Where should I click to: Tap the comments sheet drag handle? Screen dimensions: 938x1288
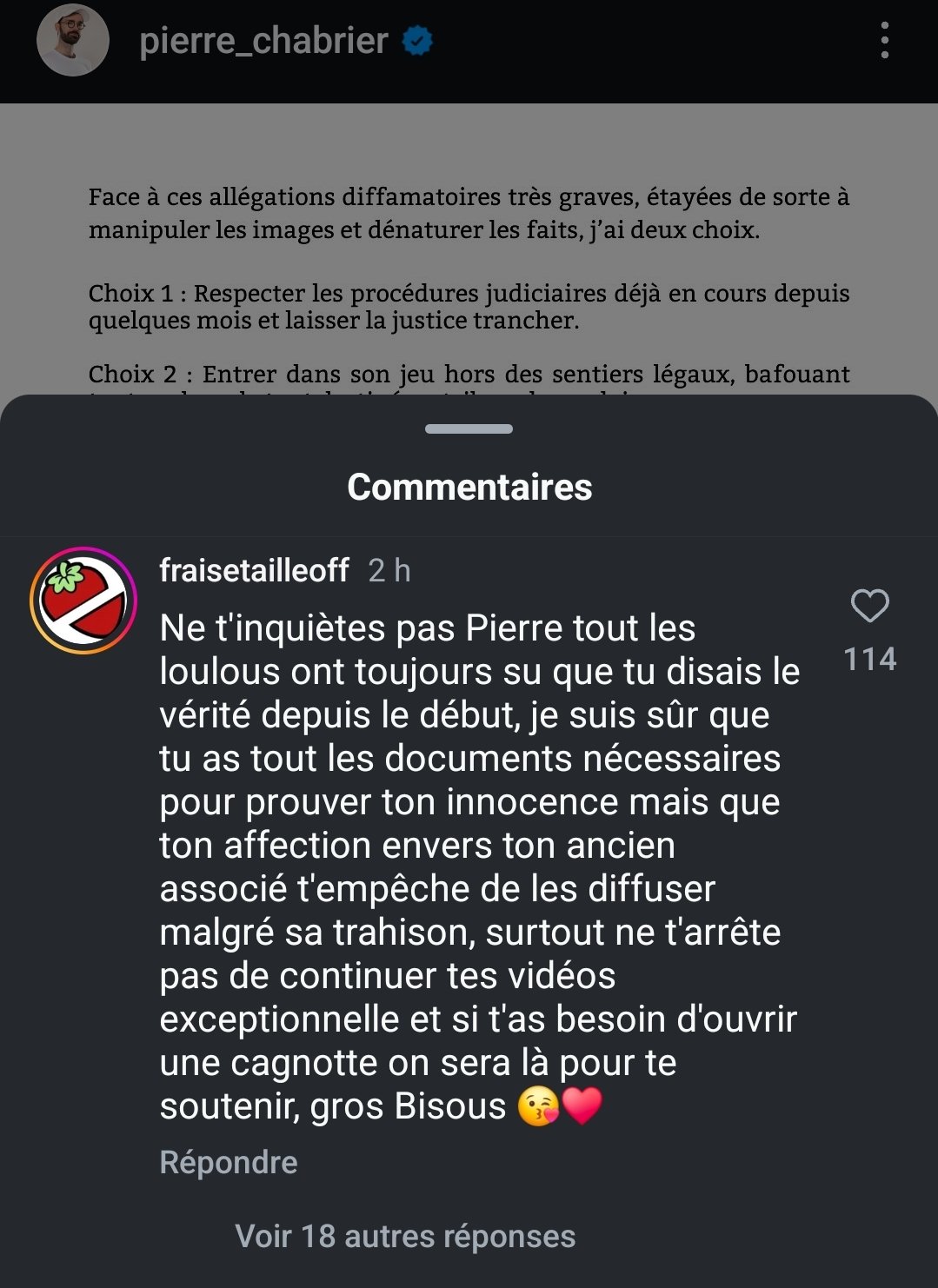(x=469, y=428)
